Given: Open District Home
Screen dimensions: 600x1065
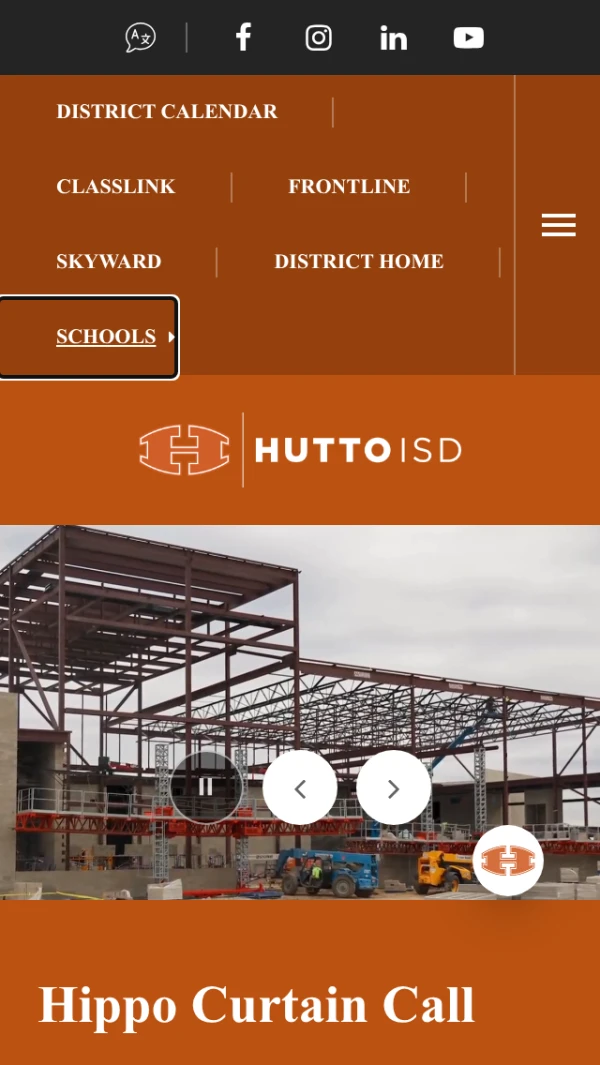Looking at the screenshot, I should pyautogui.click(x=359, y=262).
